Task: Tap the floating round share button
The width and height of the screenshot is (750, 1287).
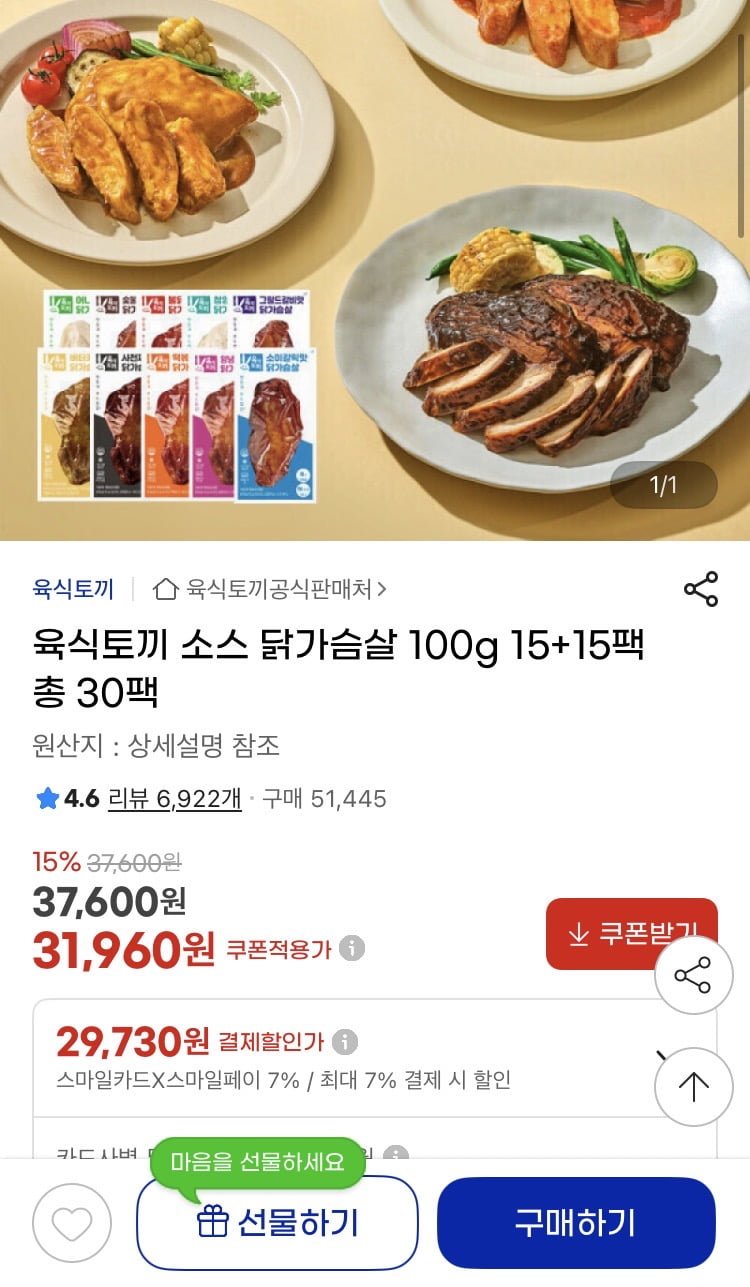Action: (693, 975)
